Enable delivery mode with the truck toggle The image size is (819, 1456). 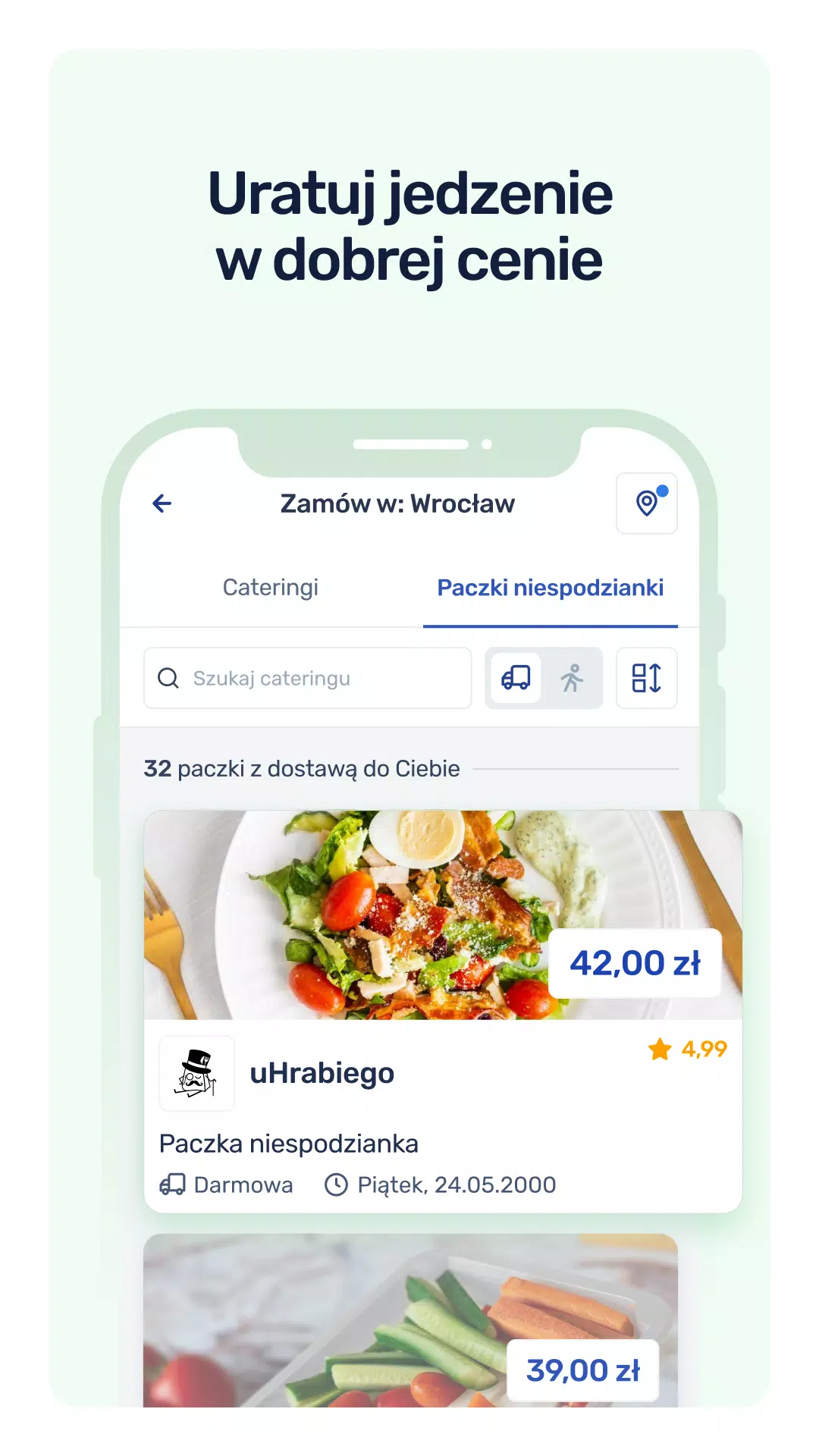tap(516, 678)
